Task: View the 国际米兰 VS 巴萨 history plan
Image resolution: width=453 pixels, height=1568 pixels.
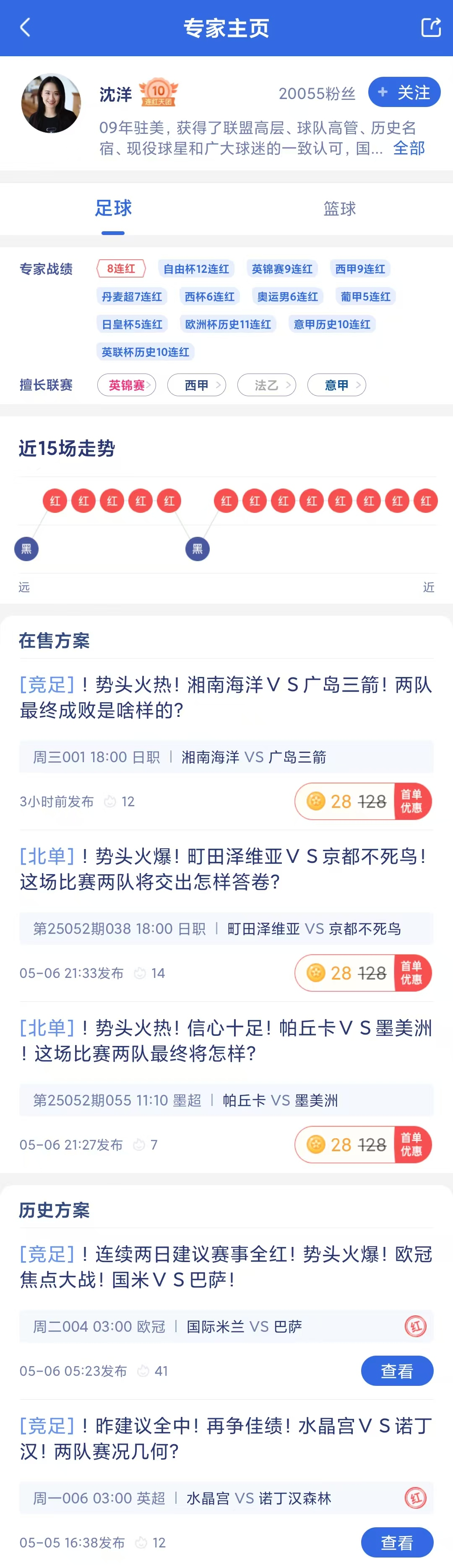Action: point(396,1371)
